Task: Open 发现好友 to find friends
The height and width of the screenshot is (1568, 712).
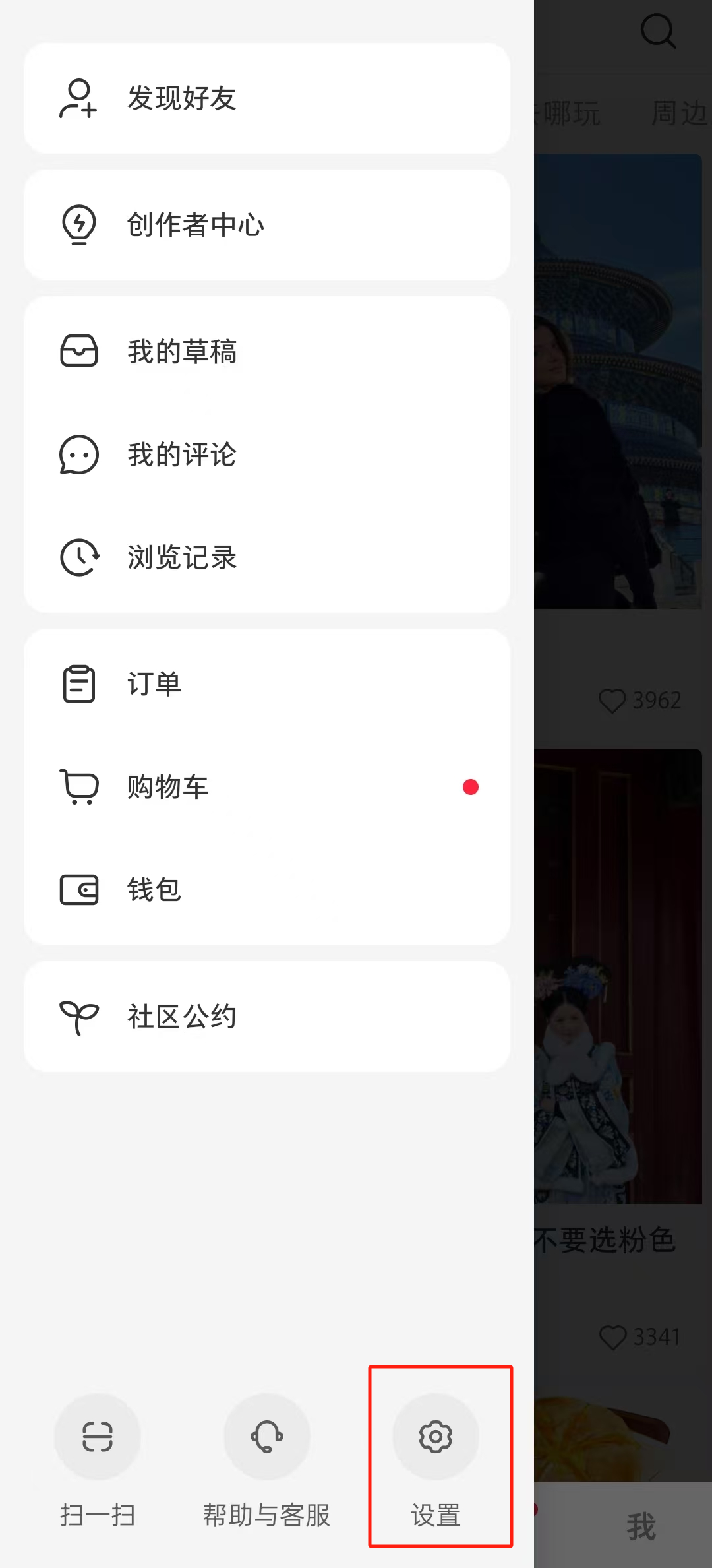Action: (x=266, y=98)
